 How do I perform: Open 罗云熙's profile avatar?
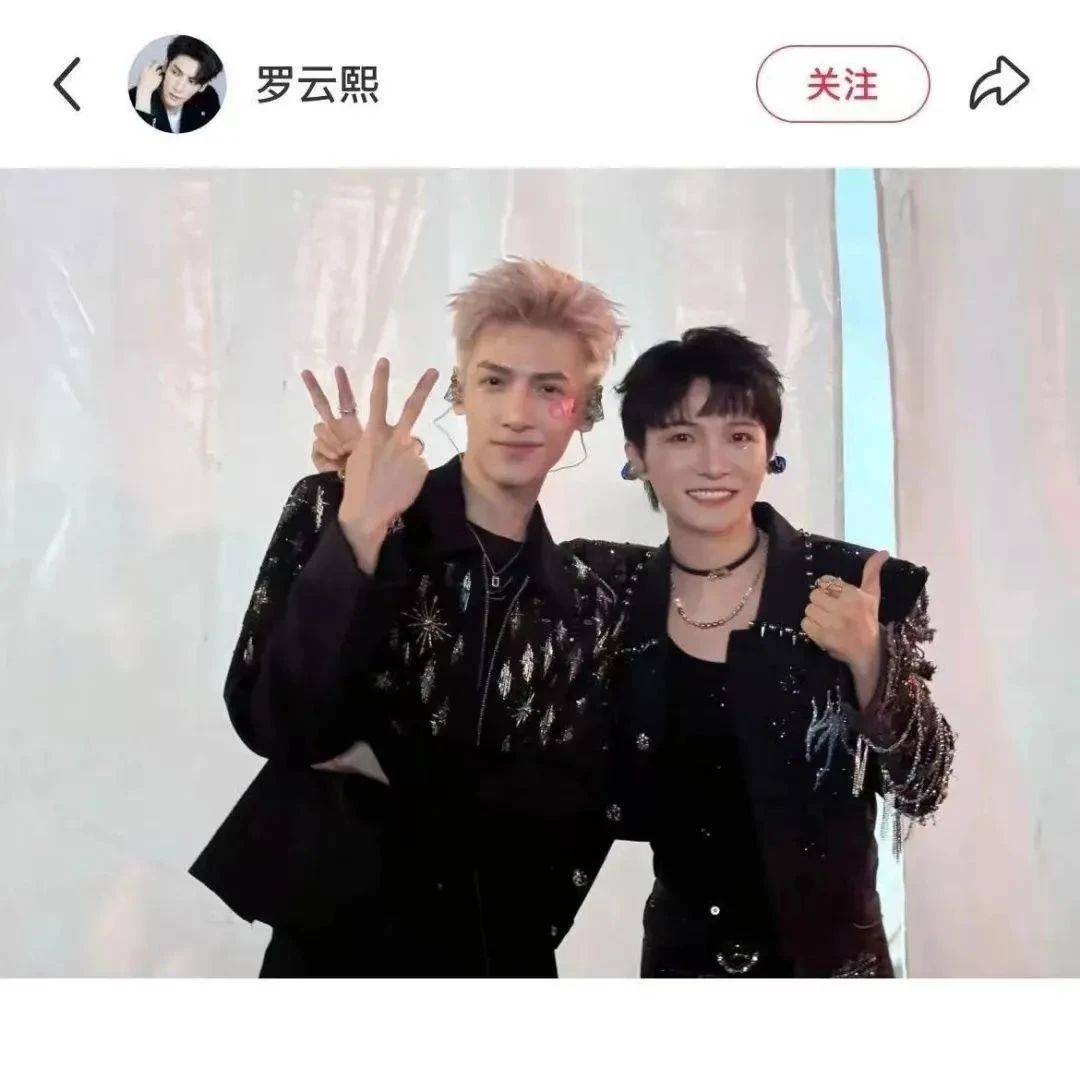coord(176,84)
